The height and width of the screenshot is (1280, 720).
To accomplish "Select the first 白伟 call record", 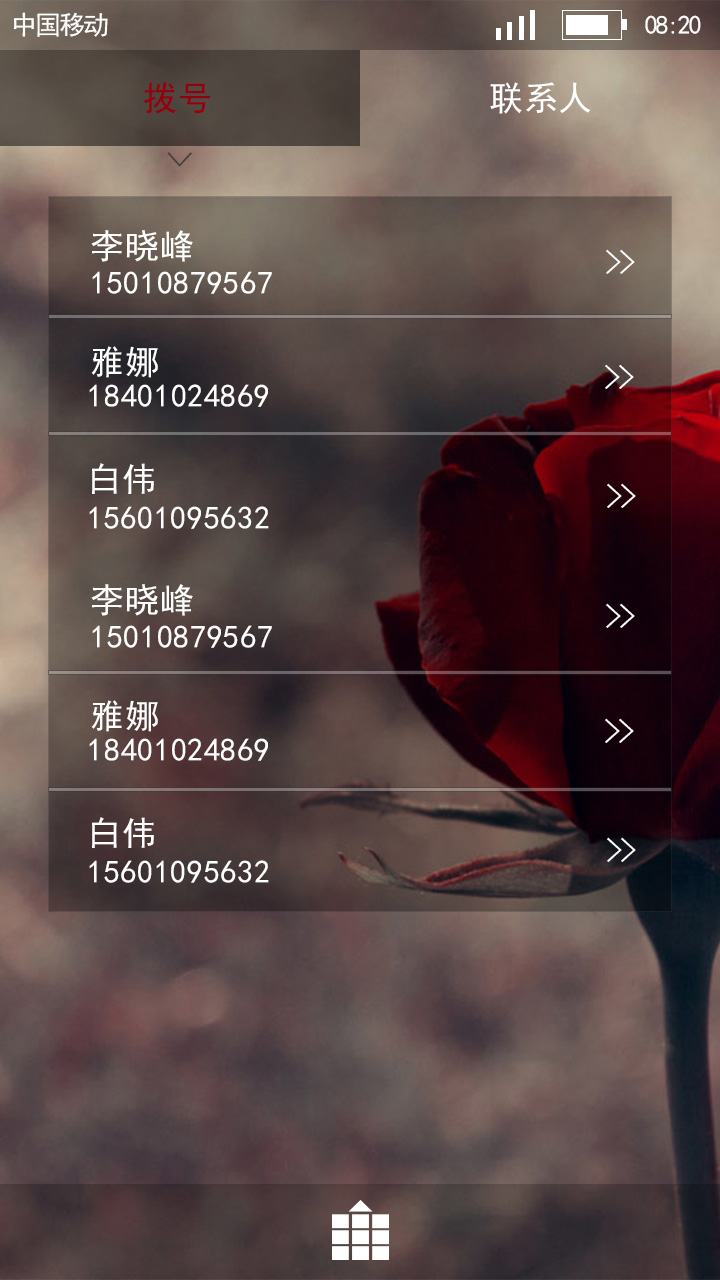I will point(360,494).
